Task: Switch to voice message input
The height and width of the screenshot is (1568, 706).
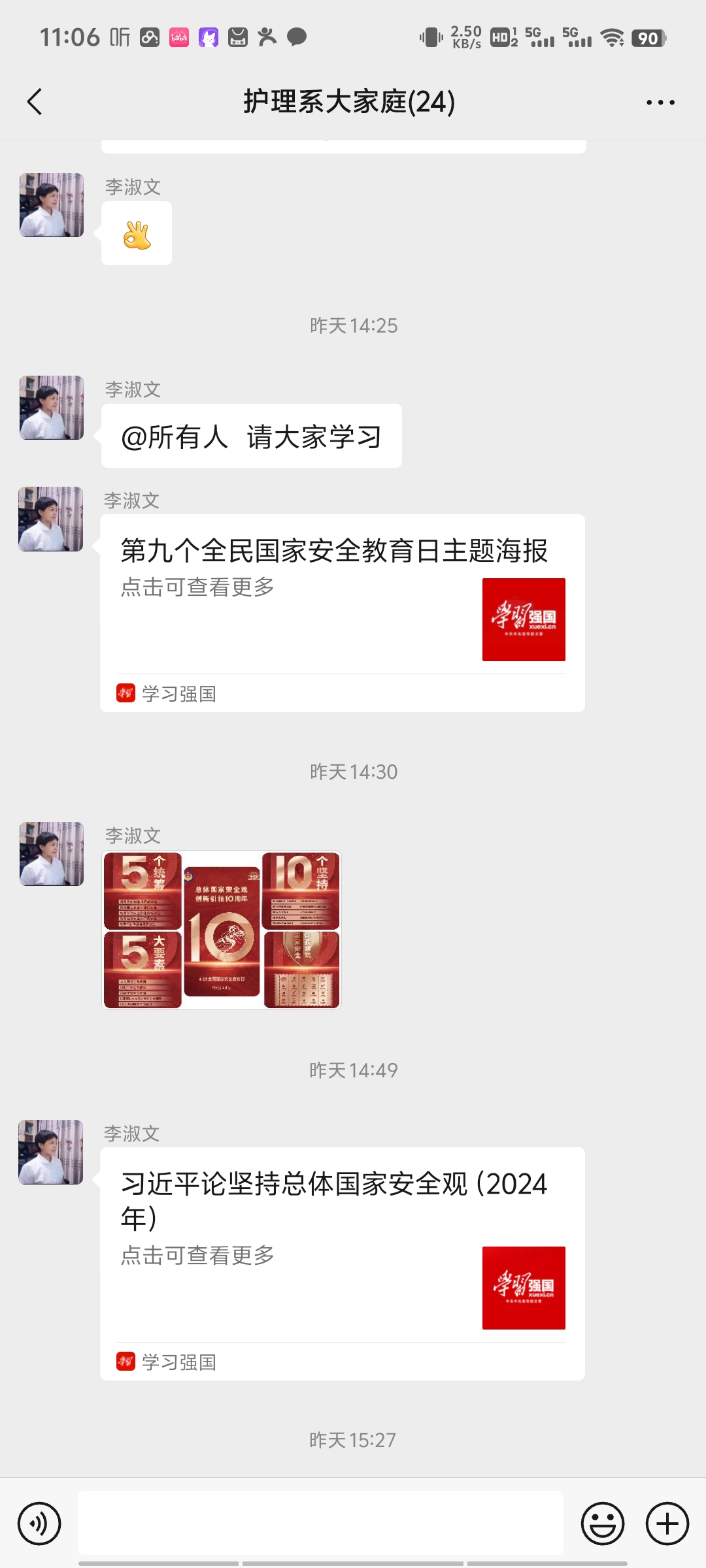Action: (x=39, y=1524)
